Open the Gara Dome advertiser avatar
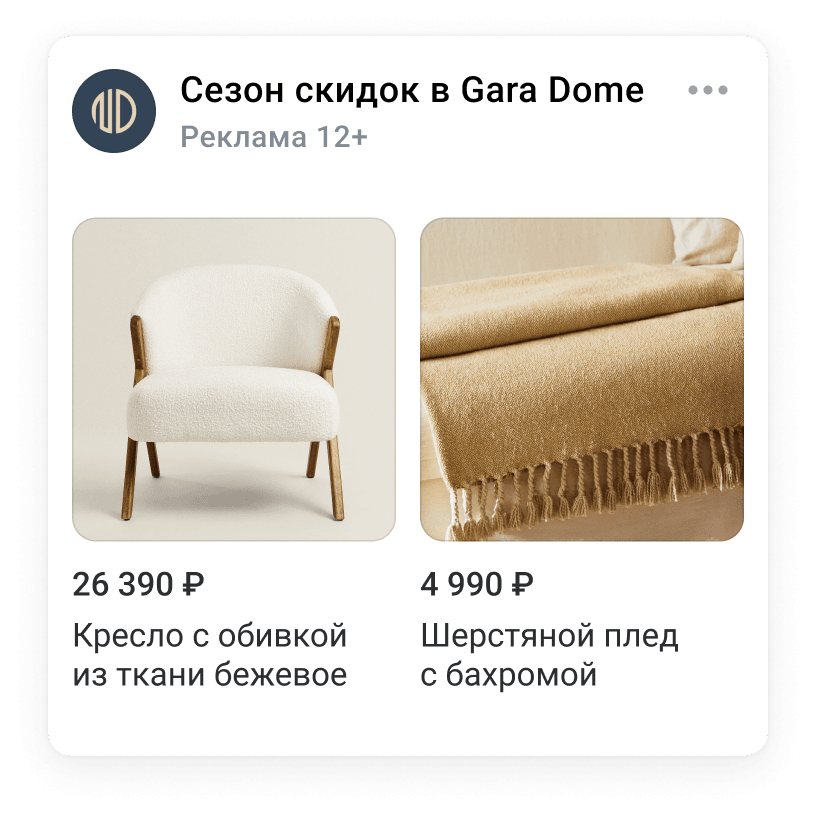816x816 pixels. 114,110
